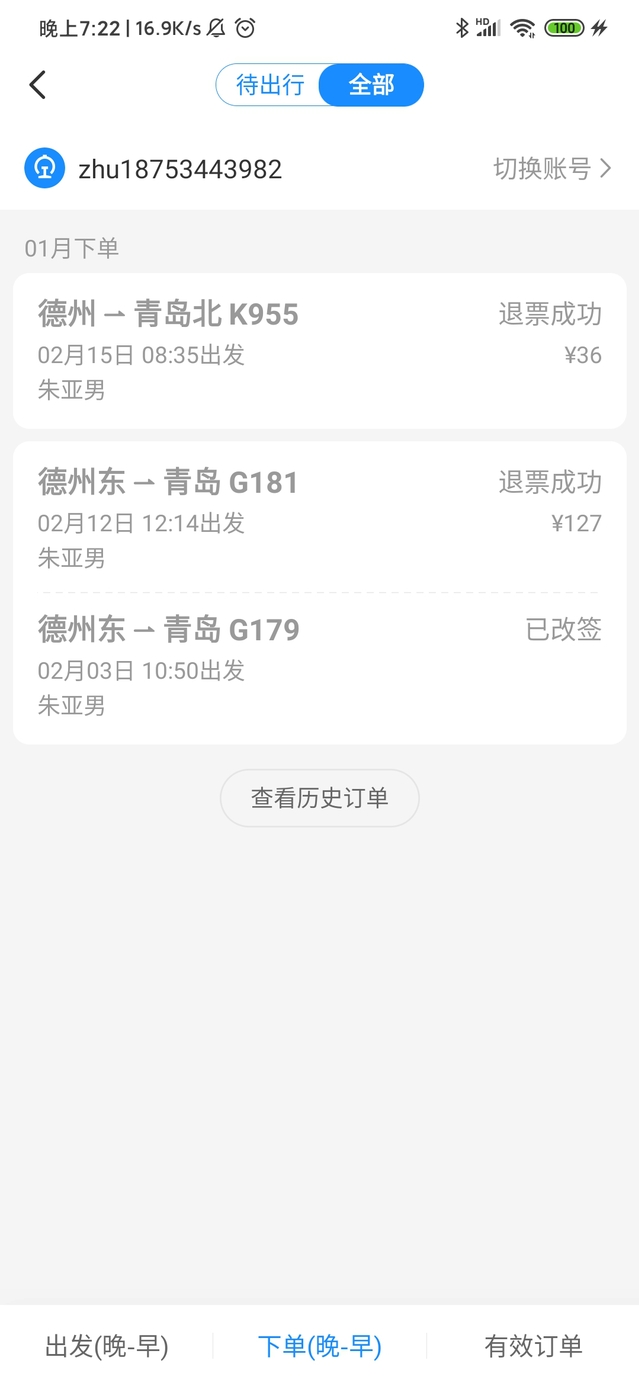This screenshot has height=1386, width=639.
Task: Select the 全部 orders tab
Action: pos(371,85)
